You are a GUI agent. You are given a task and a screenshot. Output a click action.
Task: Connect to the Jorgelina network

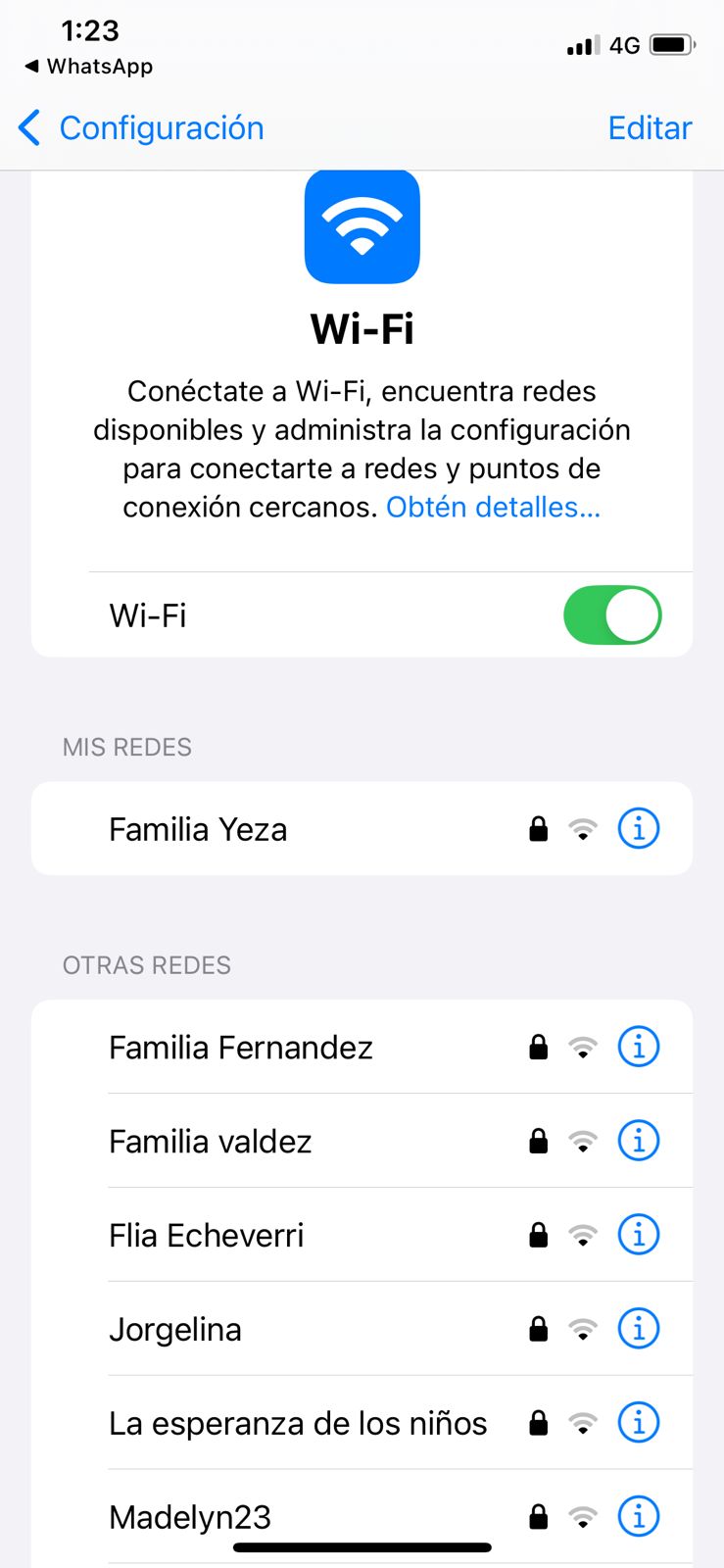pos(175,1330)
